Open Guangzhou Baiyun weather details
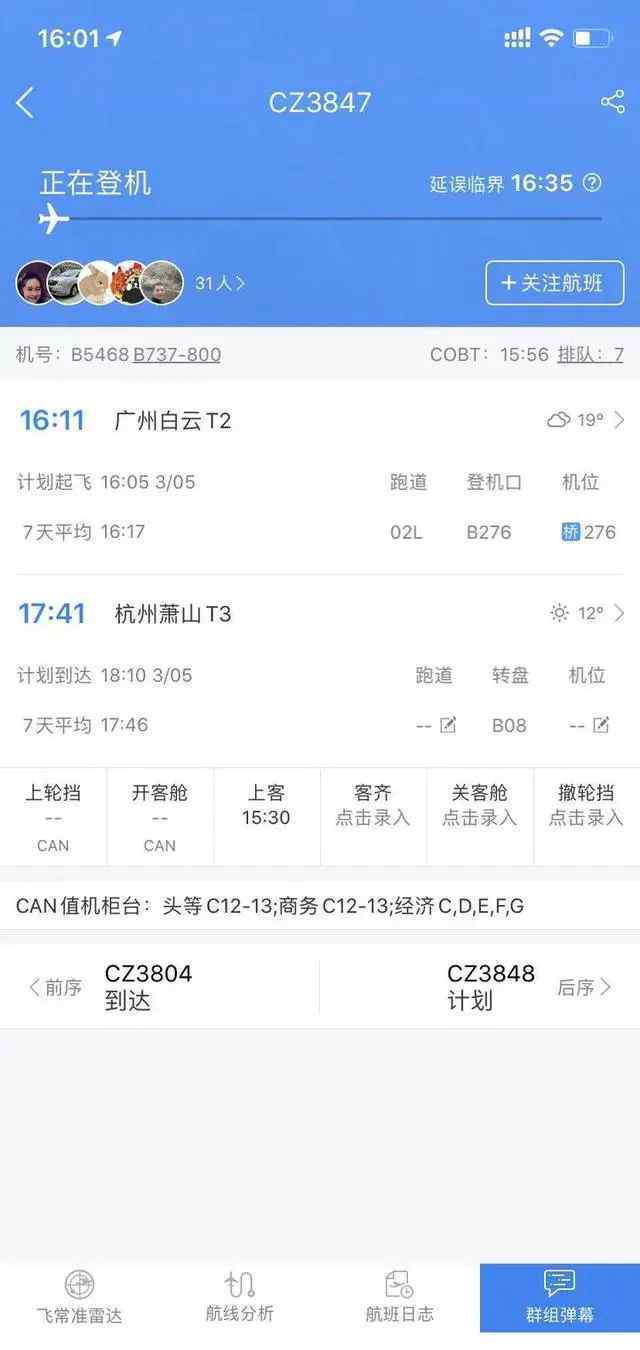The image size is (640, 1350). pos(586,420)
